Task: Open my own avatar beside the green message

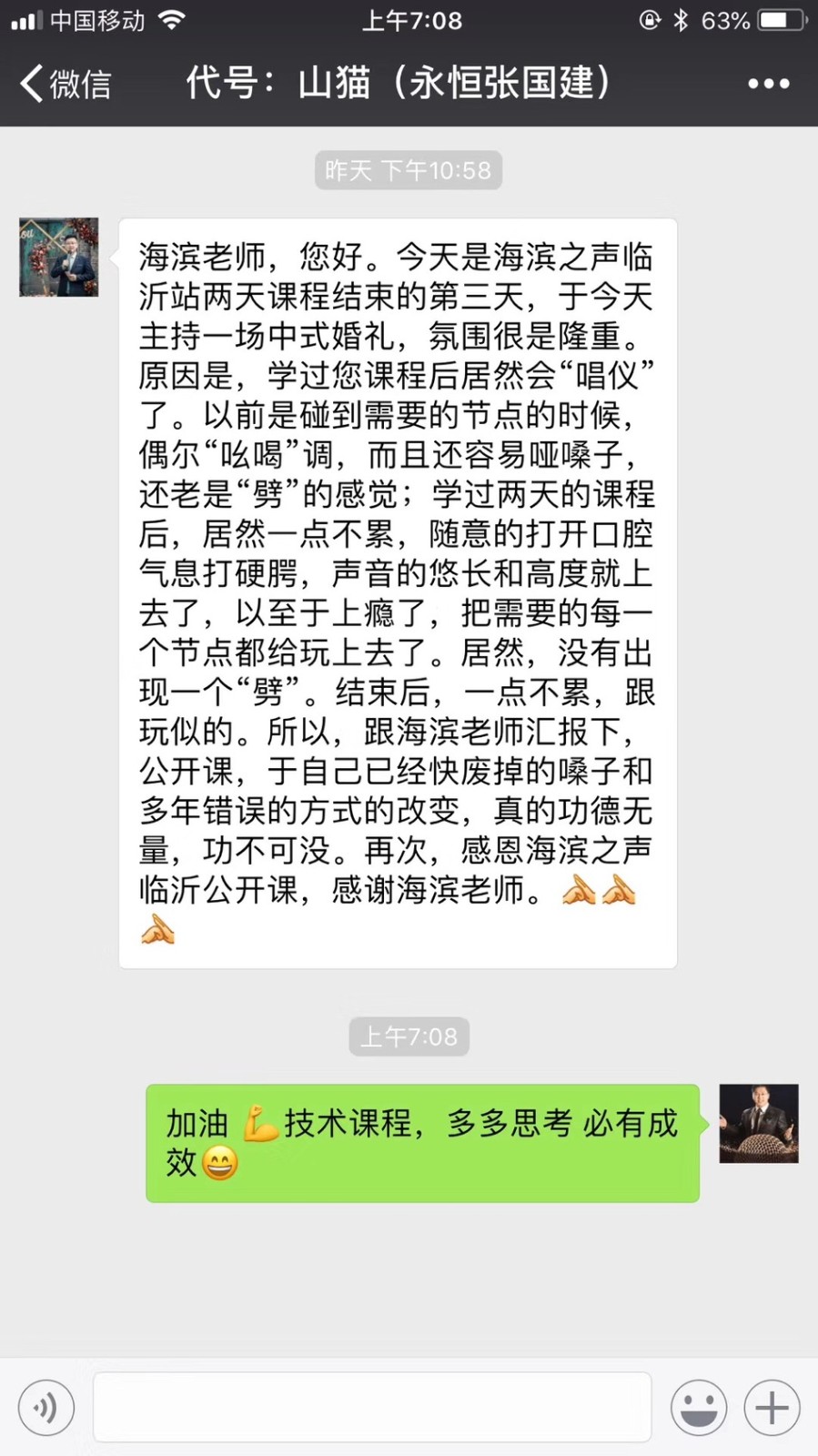Action: click(758, 1123)
